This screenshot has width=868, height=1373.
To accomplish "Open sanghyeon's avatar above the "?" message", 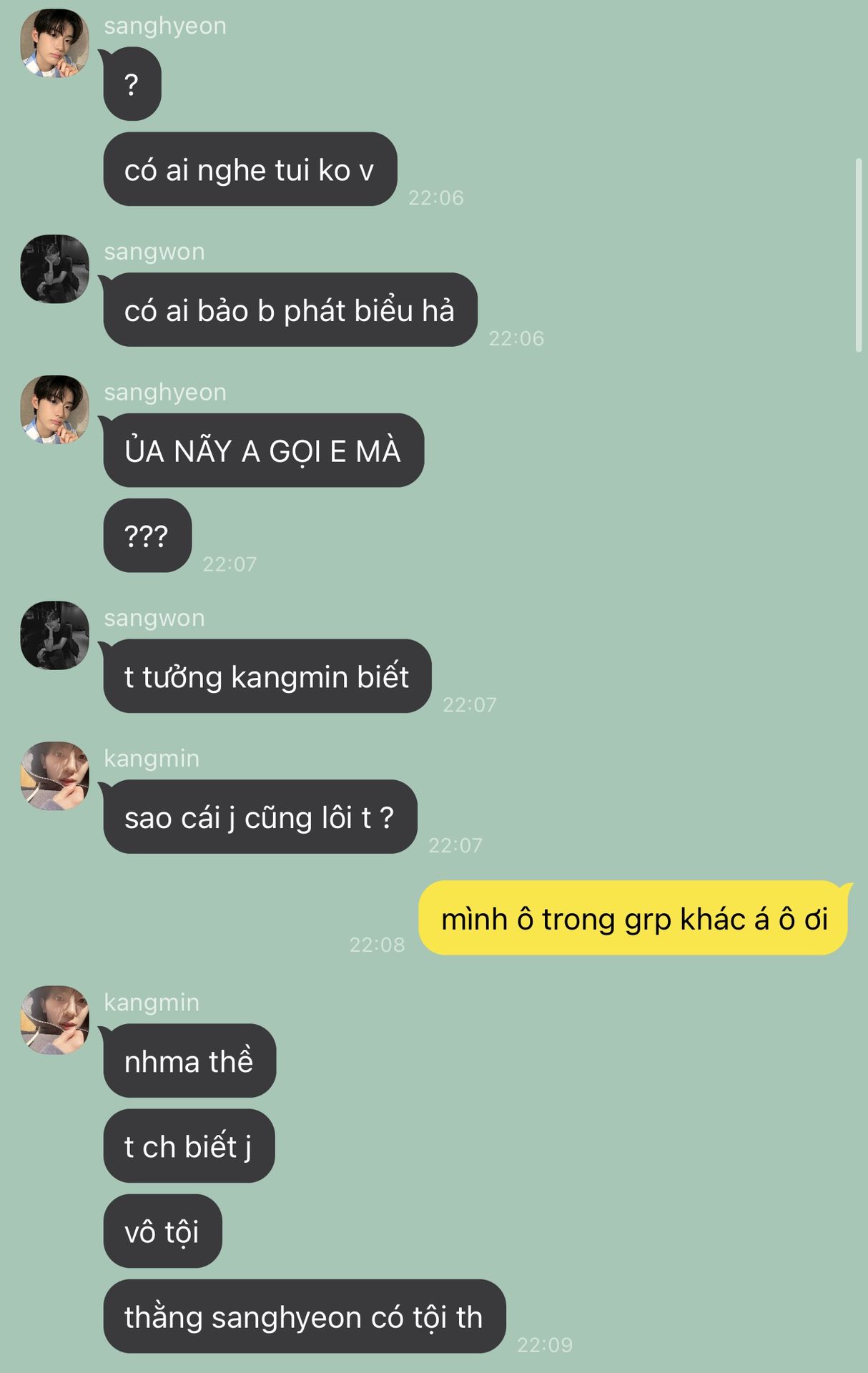I will click(x=54, y=43).
